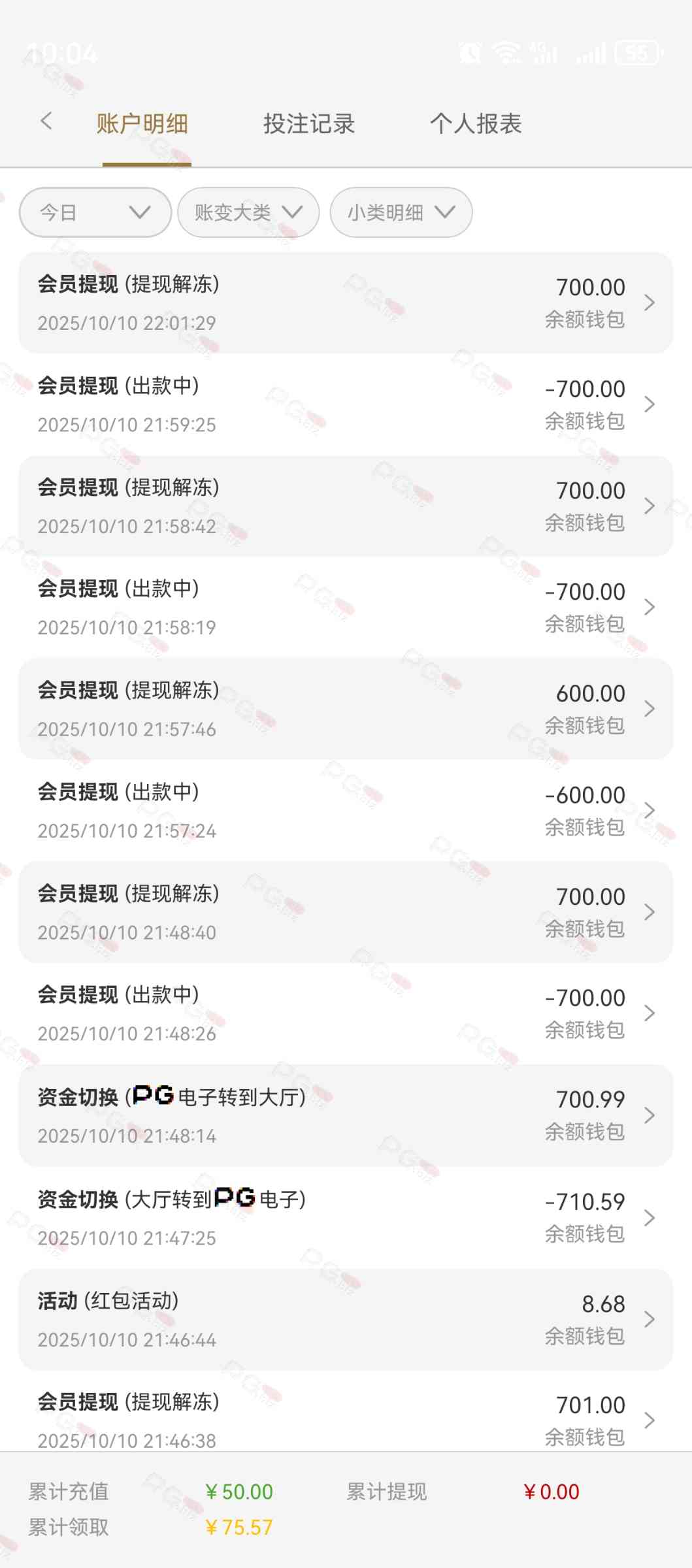This screenshot has width=692, height=1568.
Task: Go back using the top-left arrow
Action: [46, 121]
